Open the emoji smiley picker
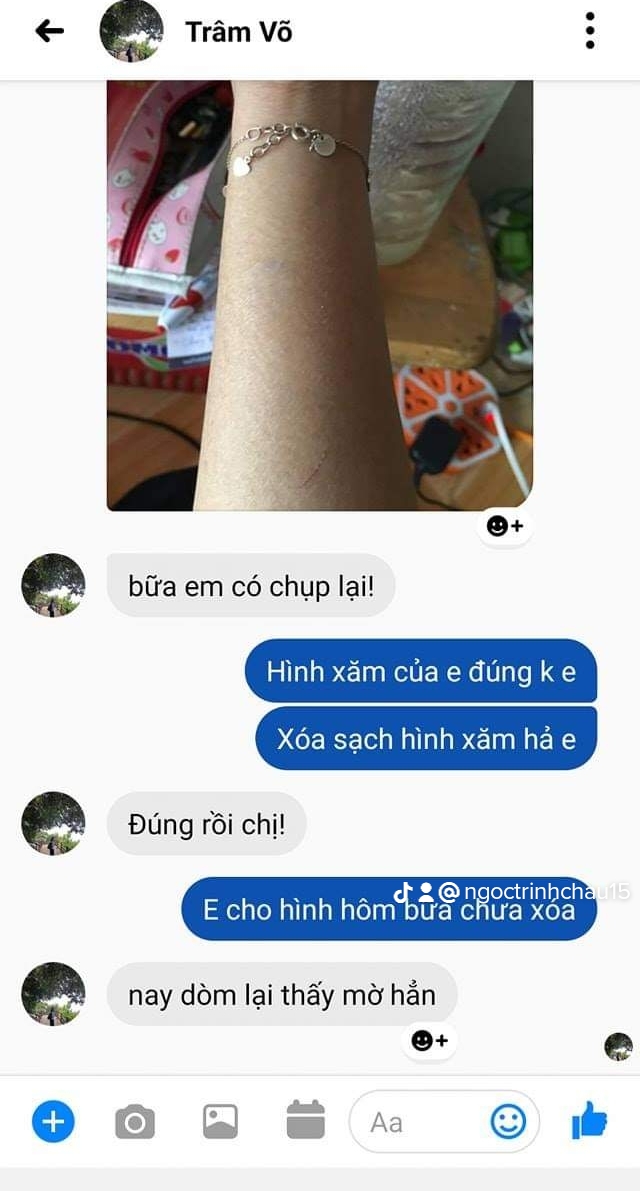640x1191 pixels. pos(508,1122)
